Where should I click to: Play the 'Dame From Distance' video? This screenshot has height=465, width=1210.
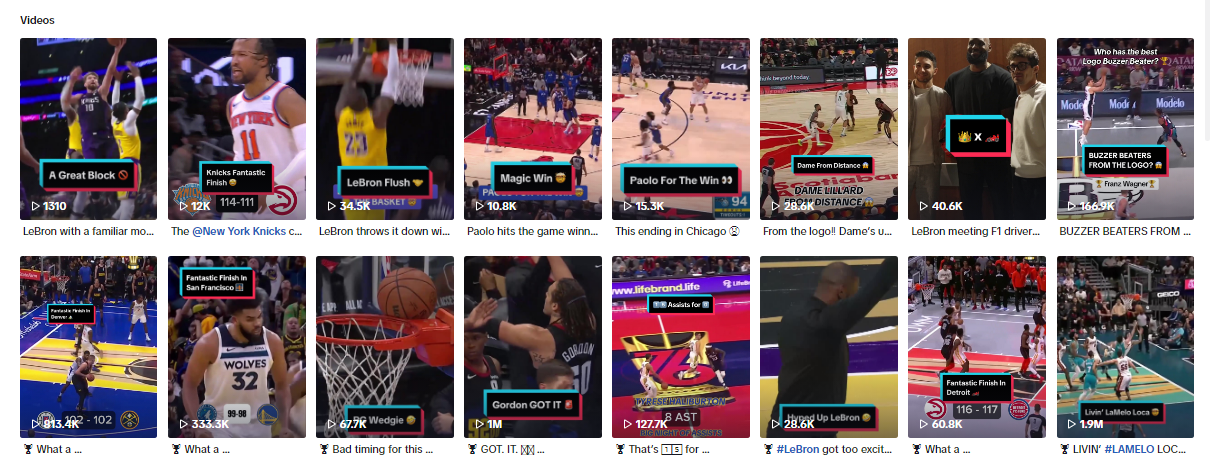[828, 128]
